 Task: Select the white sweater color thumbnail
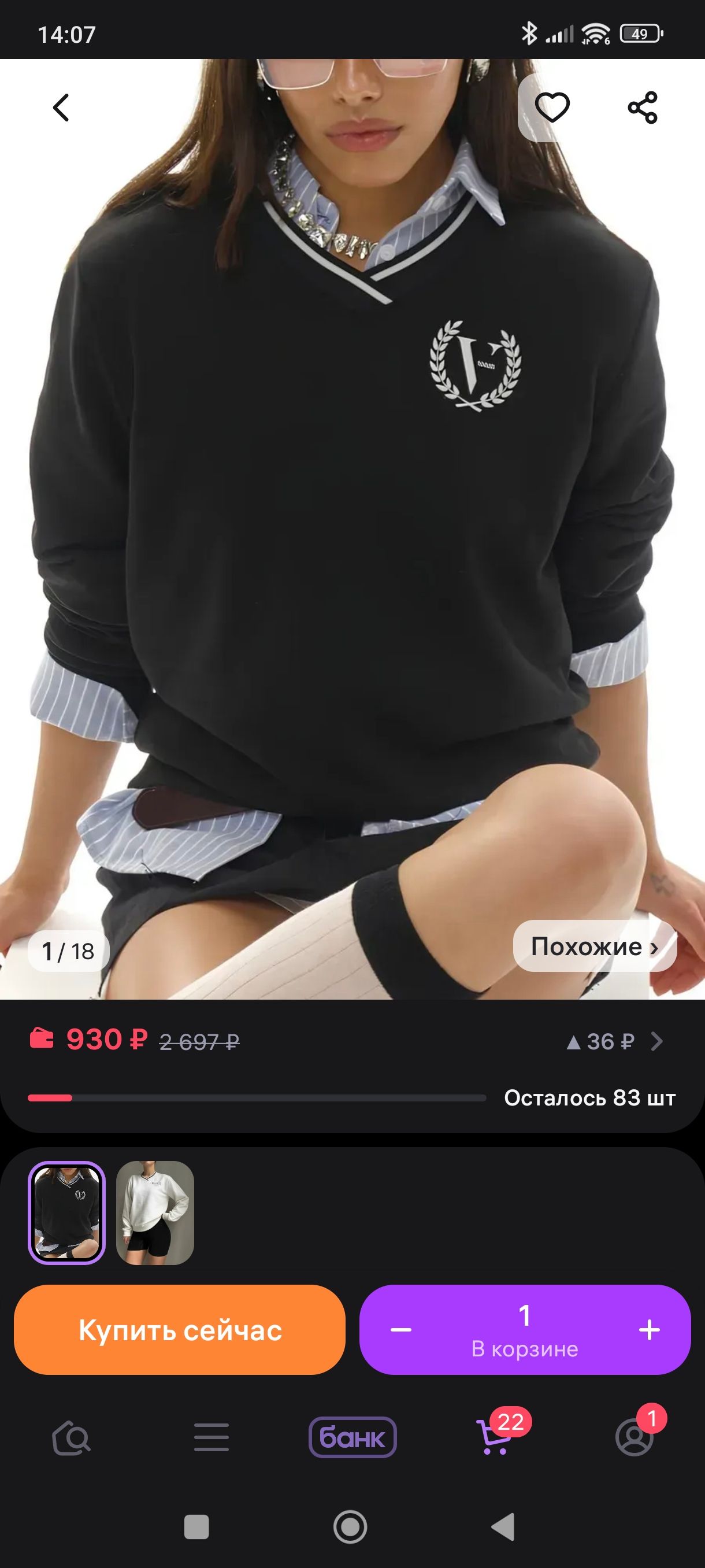[x=155, y=1212]
